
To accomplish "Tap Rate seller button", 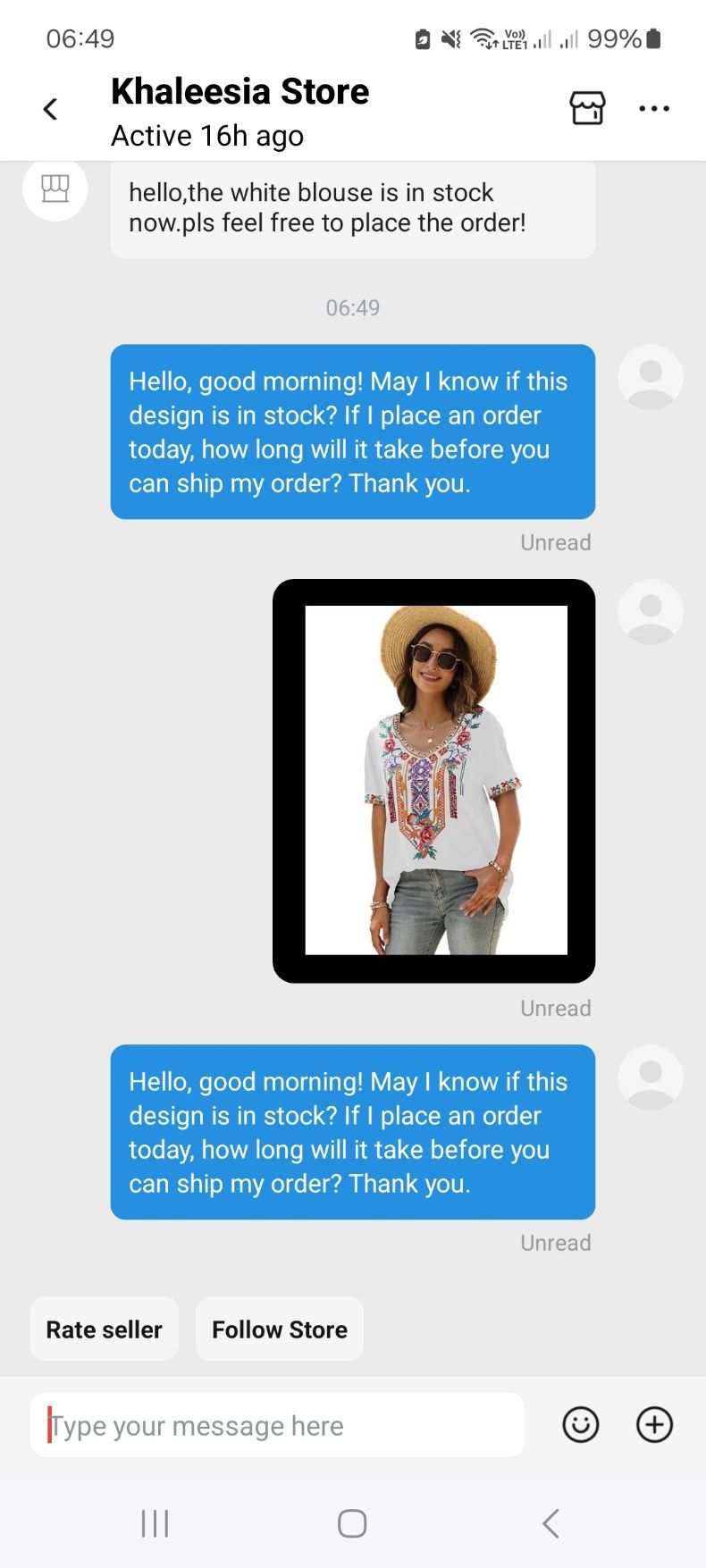I will coord(105,1329).
